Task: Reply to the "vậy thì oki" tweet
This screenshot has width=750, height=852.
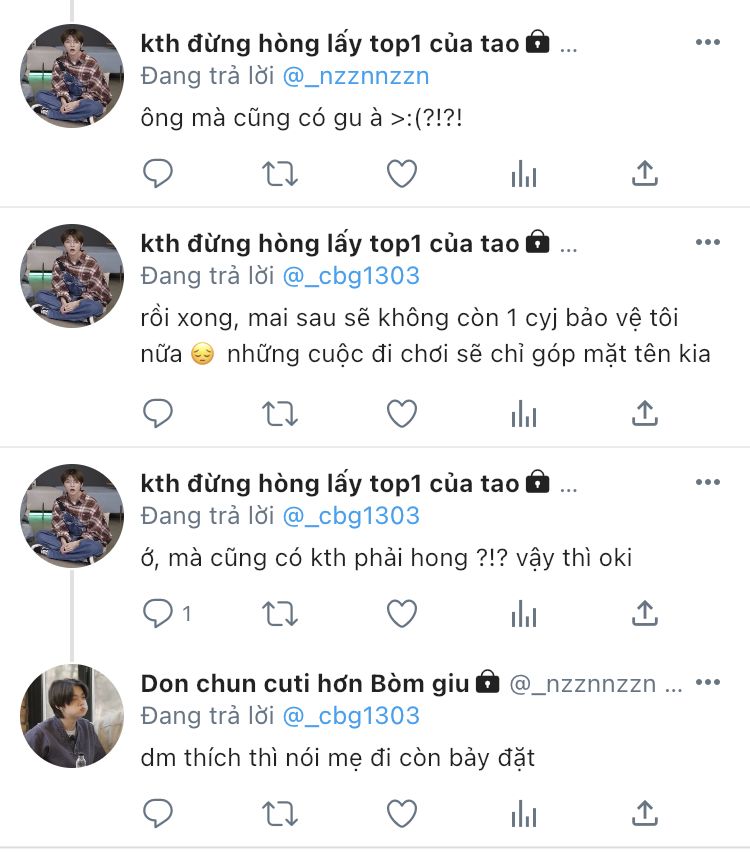Action: pyautogui.click(x=158, y=613)
